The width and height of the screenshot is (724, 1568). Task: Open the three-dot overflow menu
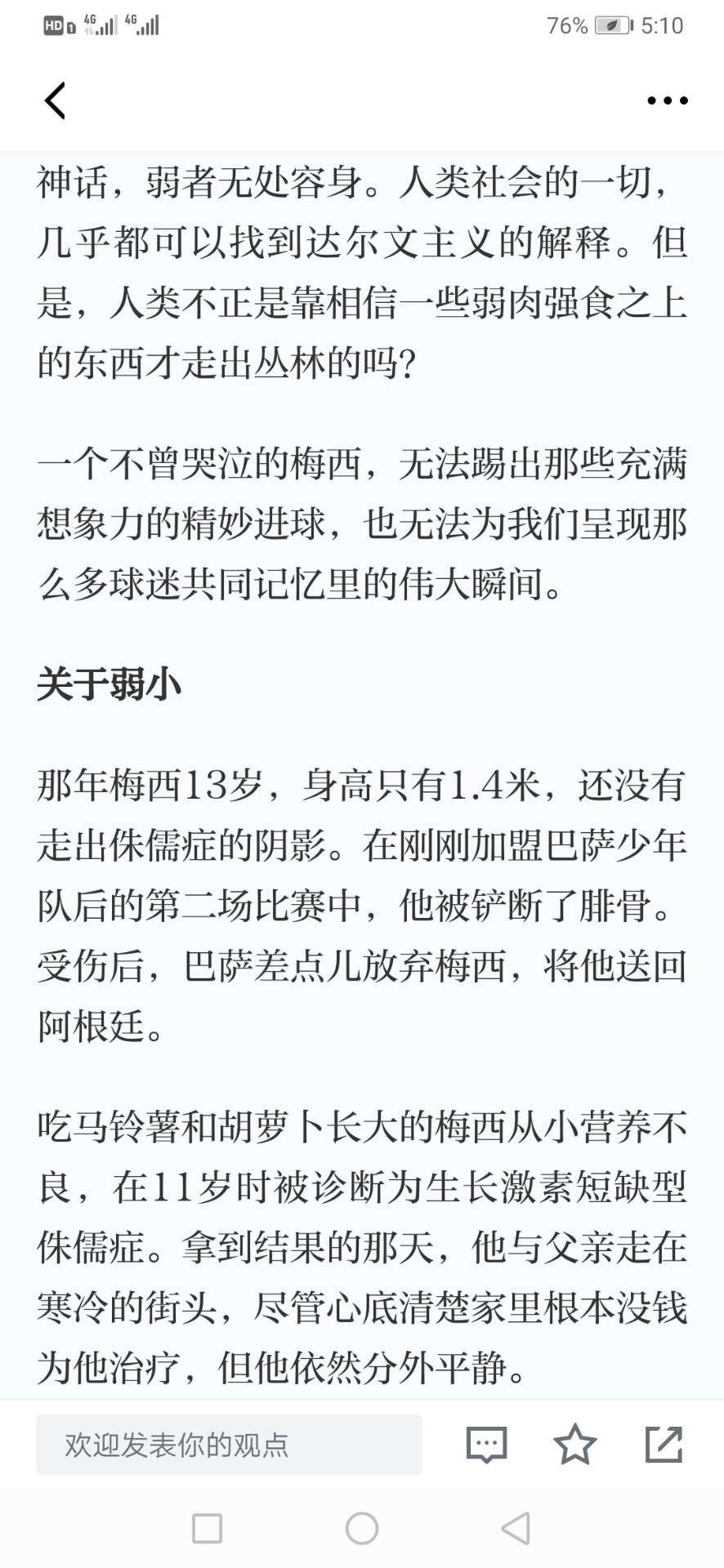[667, 100]
